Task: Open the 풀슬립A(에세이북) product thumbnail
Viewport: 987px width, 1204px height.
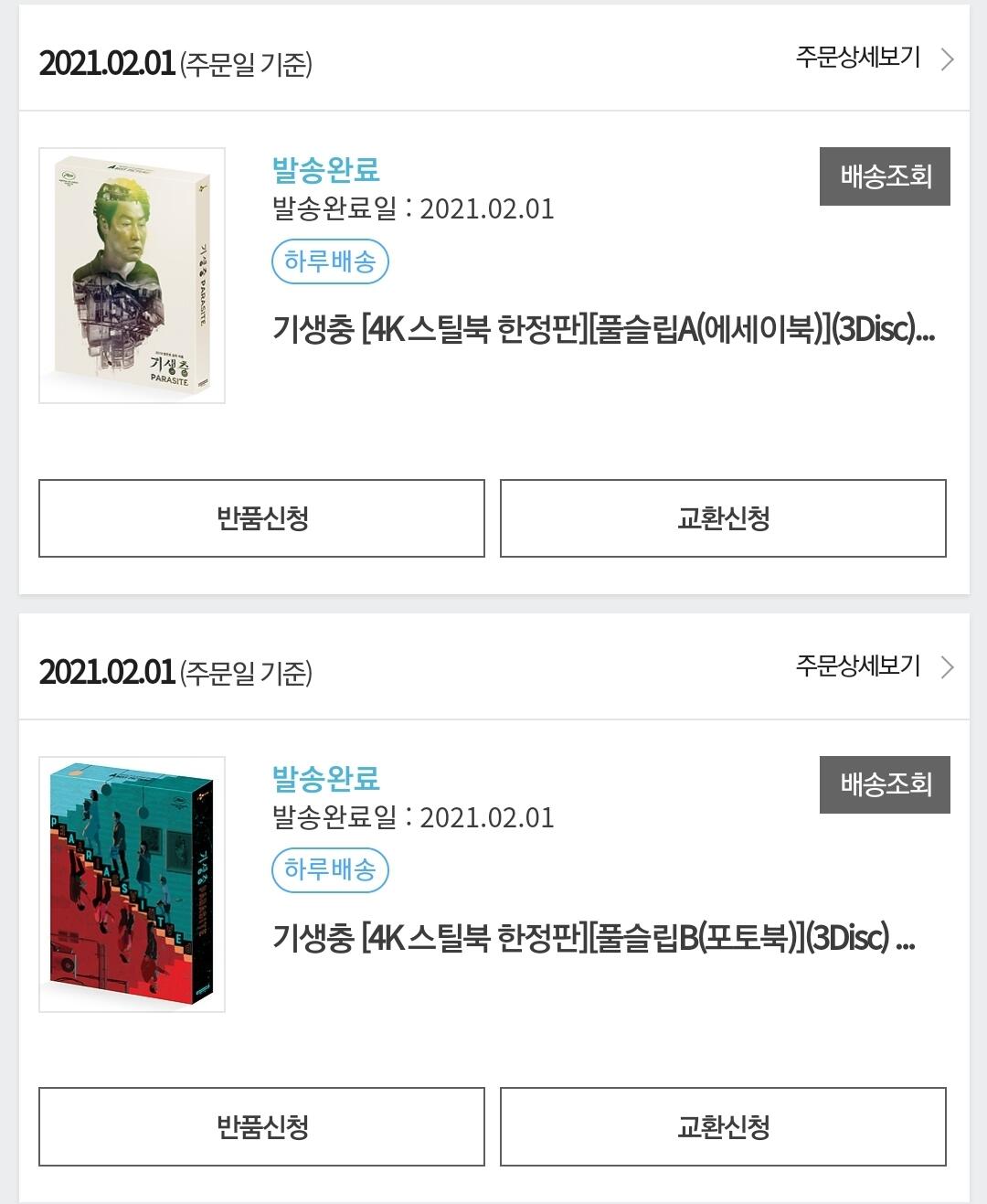Action: click(x=132, y=275)
